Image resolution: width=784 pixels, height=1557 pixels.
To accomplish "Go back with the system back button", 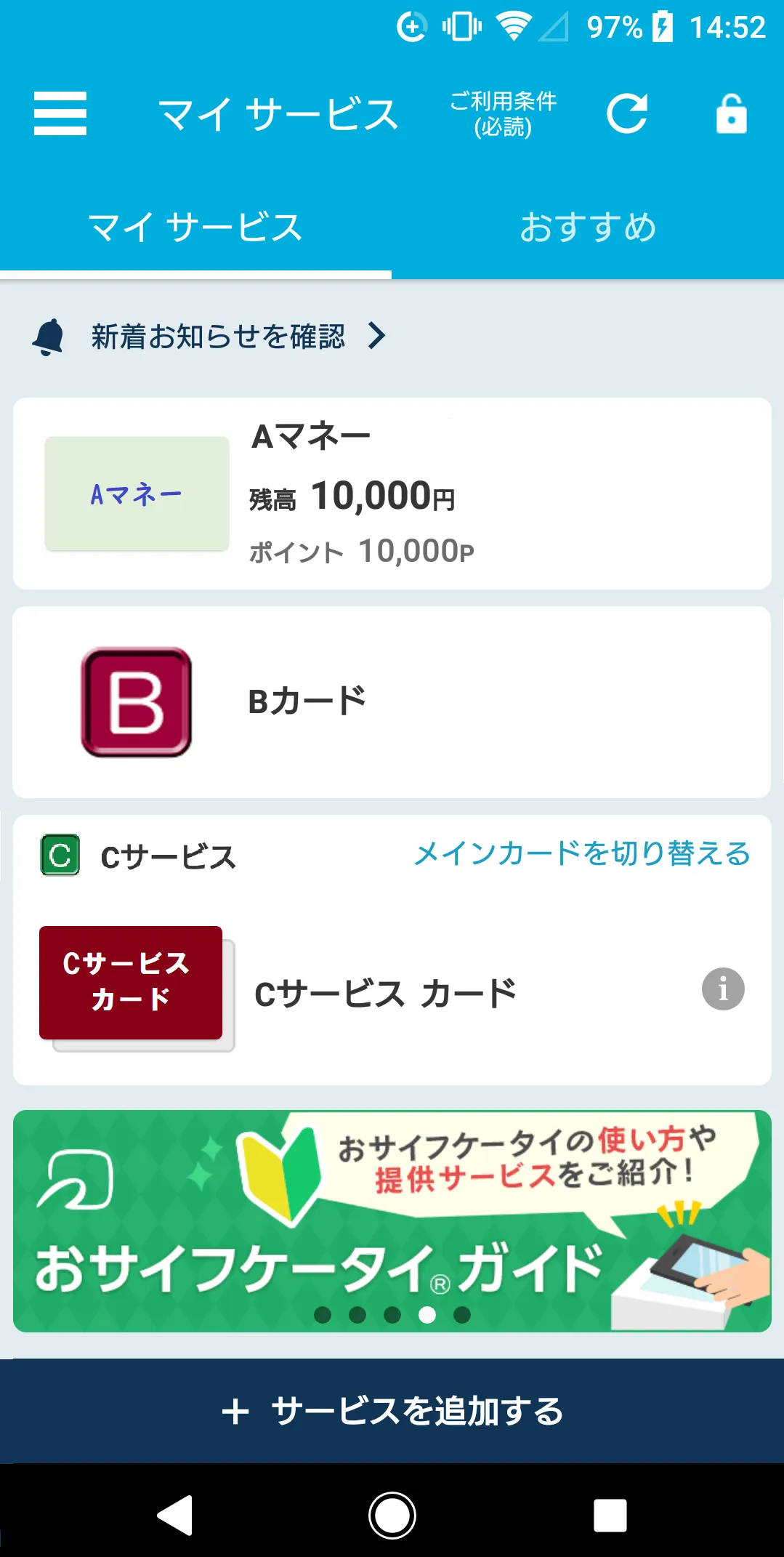I will (x=174, y=1516).
